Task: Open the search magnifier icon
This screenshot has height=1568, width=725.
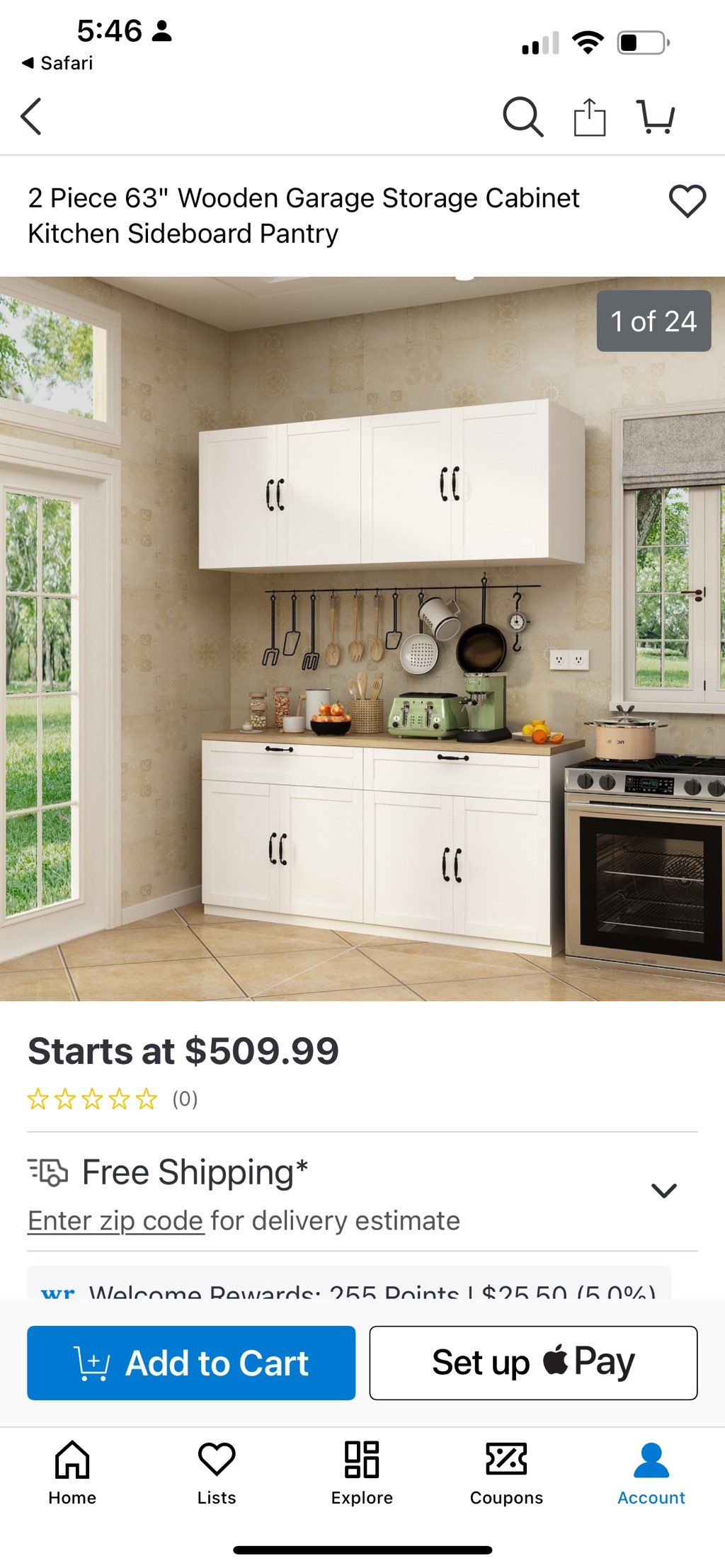Action: tap(523, 117)
